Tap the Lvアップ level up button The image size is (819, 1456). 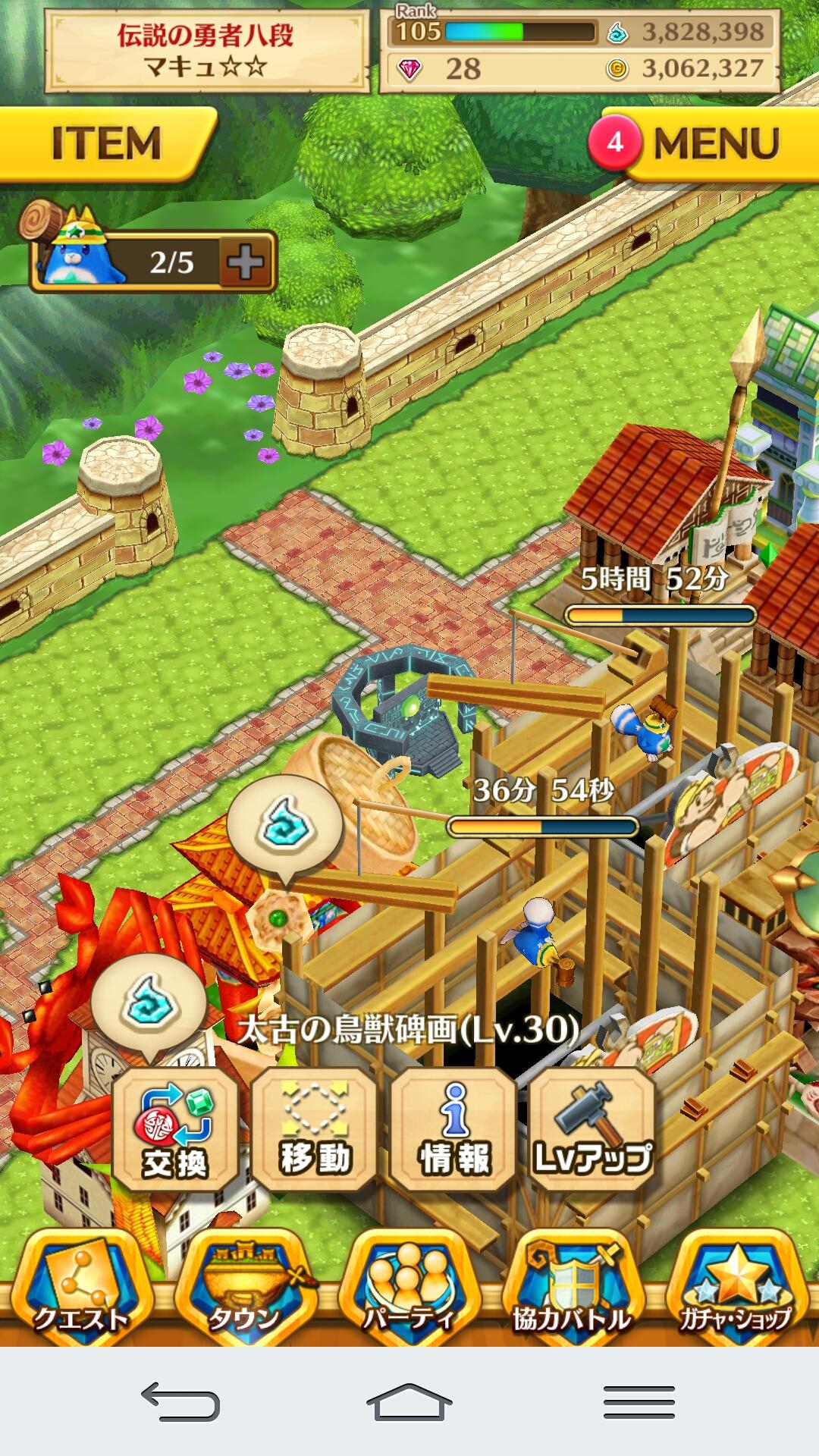pyautogui.click(x=592, y=1129)
